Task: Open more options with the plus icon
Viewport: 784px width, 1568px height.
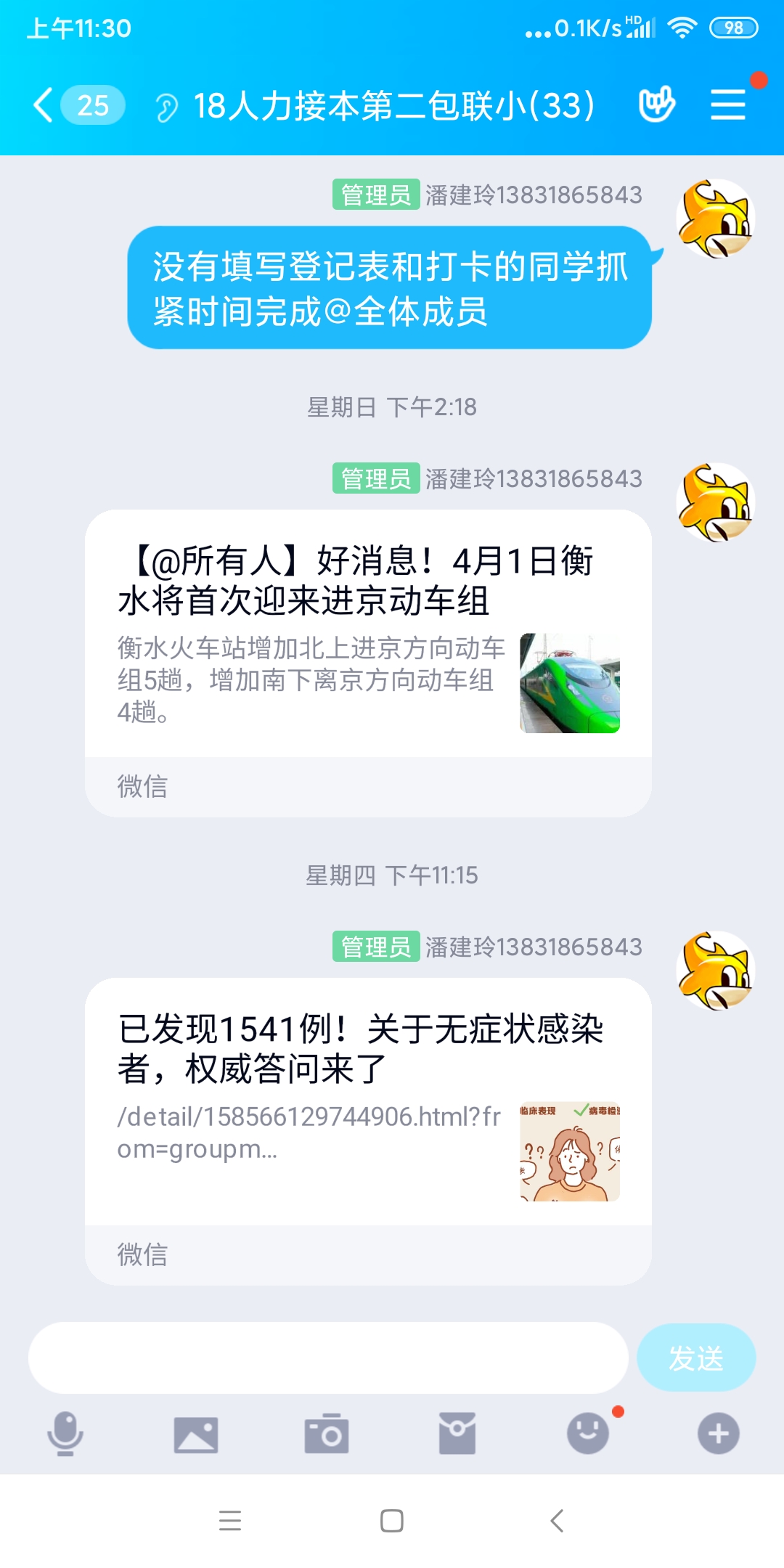Action: tap(719, 1434)
